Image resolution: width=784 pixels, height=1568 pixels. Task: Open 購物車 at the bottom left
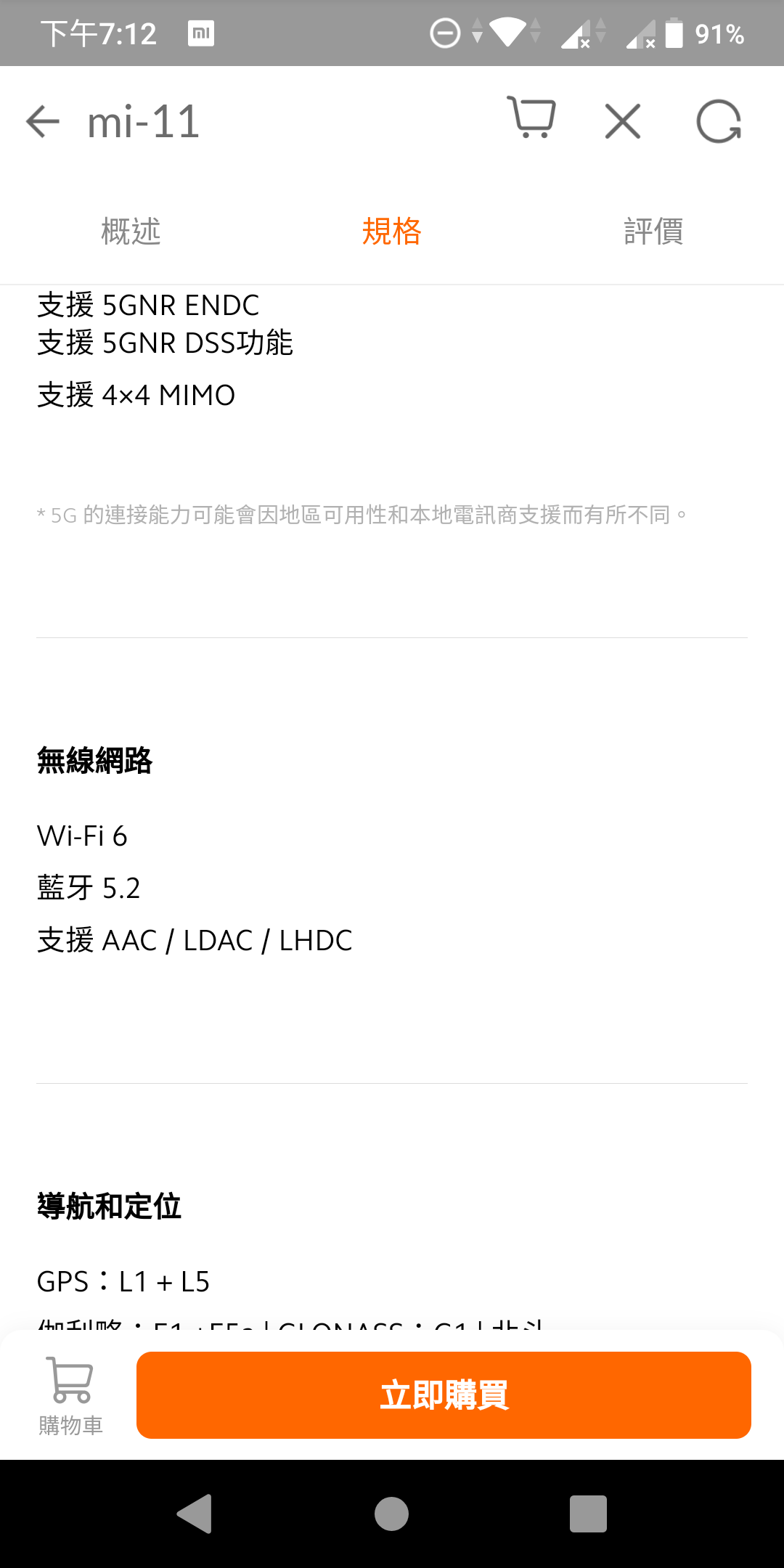click(x=70, y=1395)
